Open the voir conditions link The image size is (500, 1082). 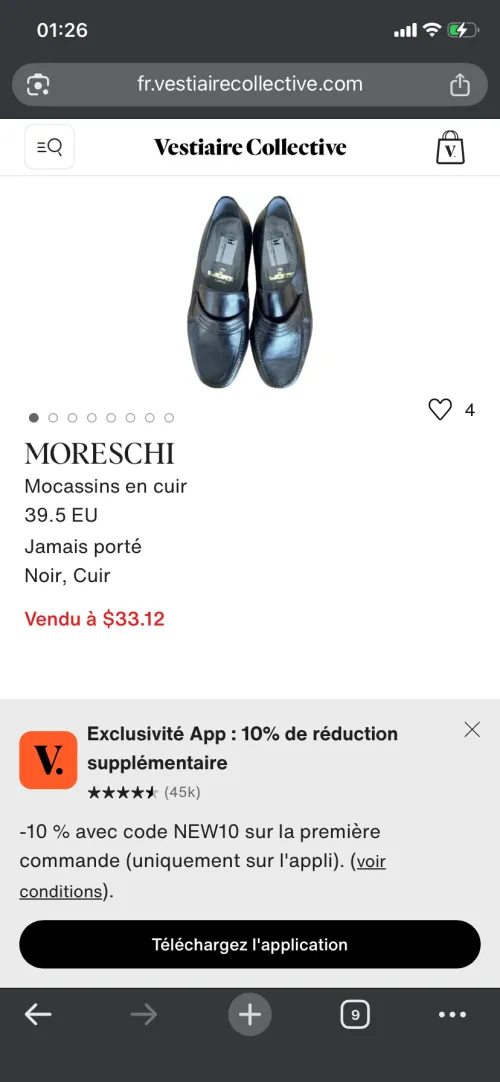[202, 876]
